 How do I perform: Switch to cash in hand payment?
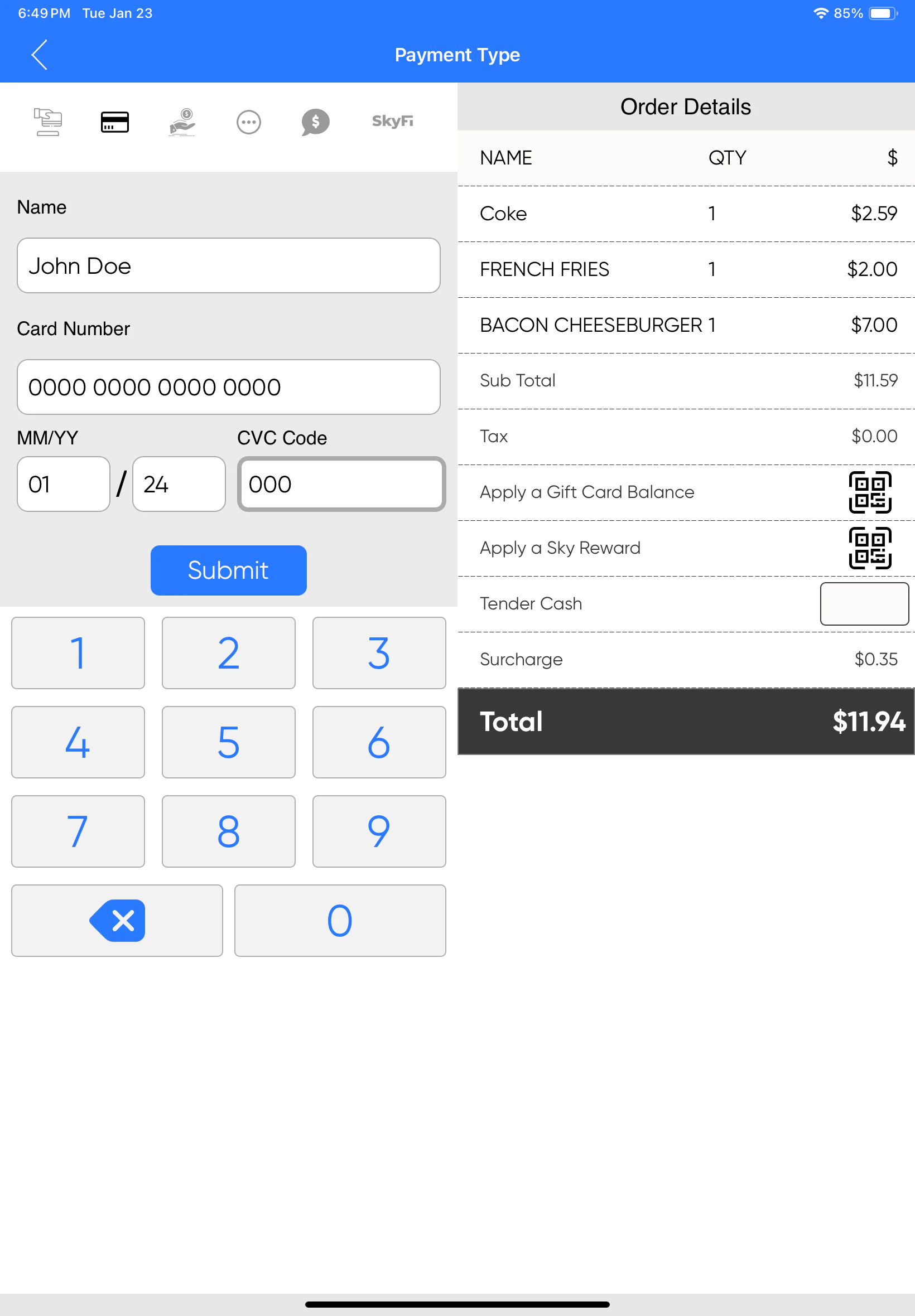coord(182,122)
